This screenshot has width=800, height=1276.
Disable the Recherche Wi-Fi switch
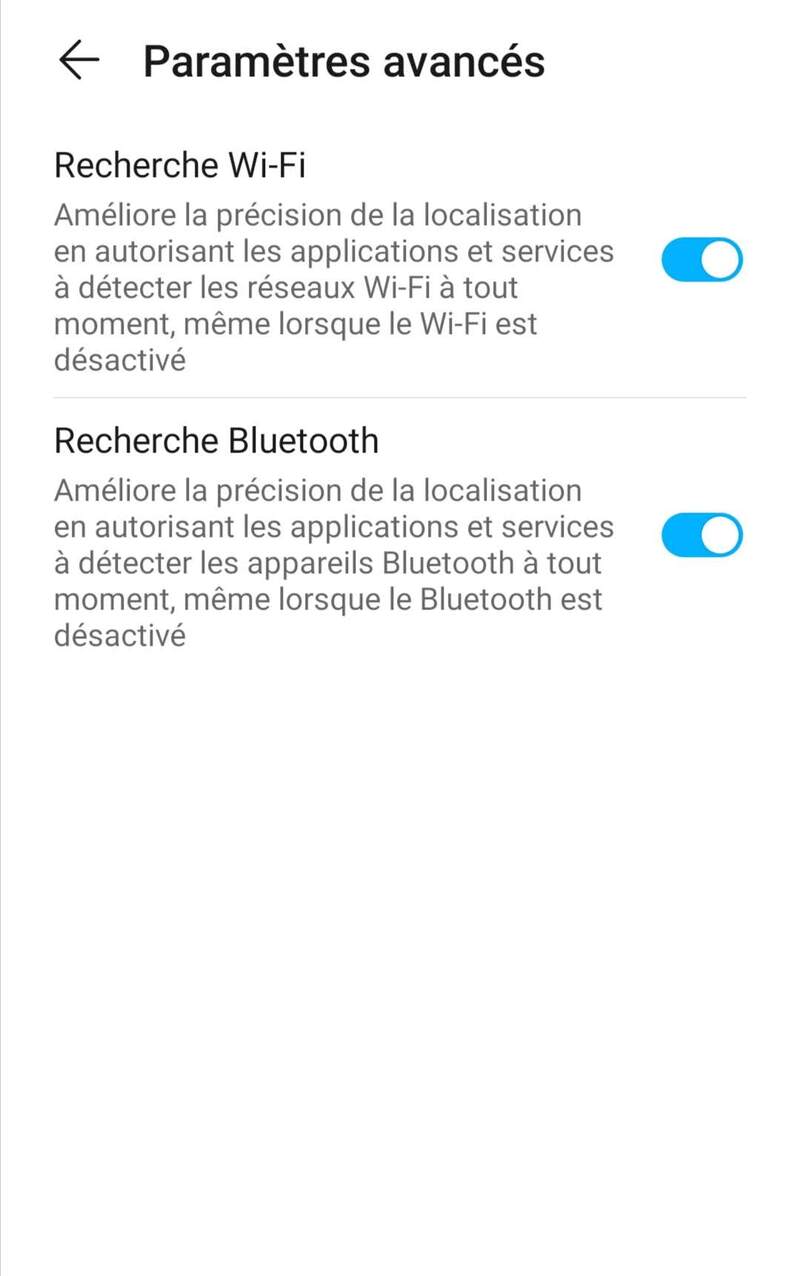(702, 260)
